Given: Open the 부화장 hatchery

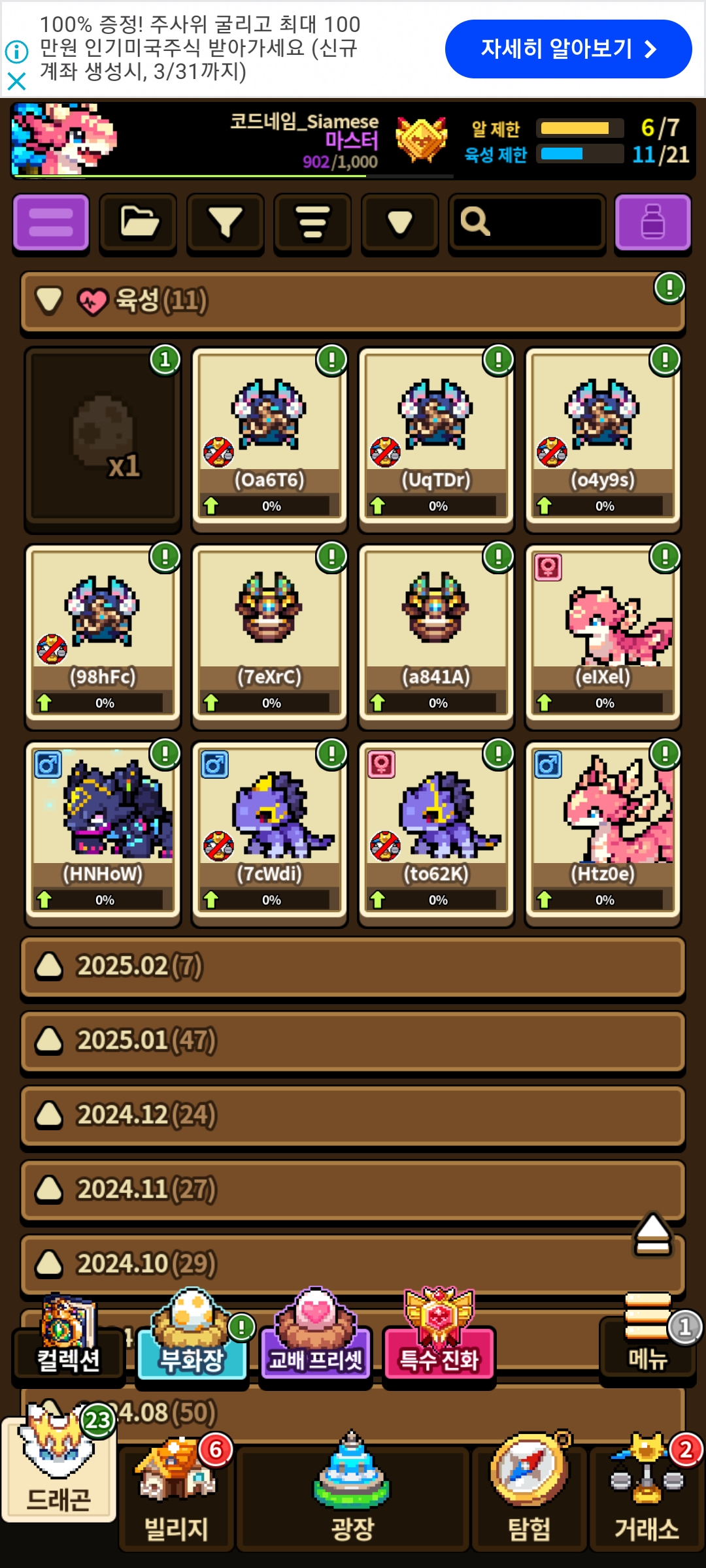Looking at the screenshot, I should point(192,1336).
